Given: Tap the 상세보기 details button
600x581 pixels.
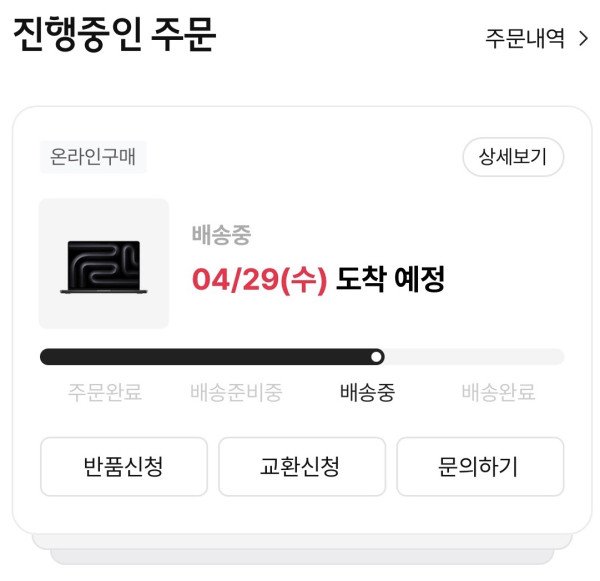Looking at the screenshot, I should click(x=513, y=157).
